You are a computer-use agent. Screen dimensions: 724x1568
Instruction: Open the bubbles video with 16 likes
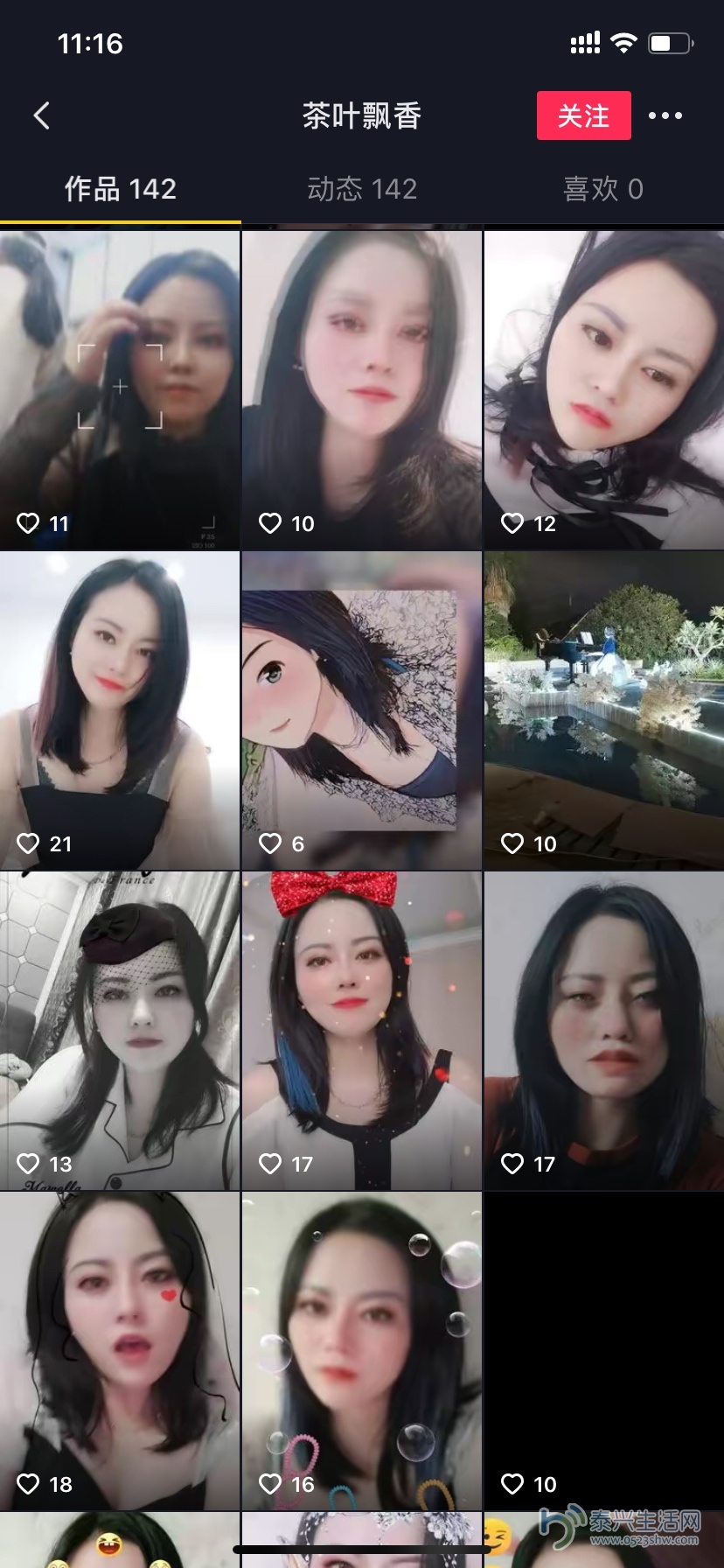pos(361,1350)
